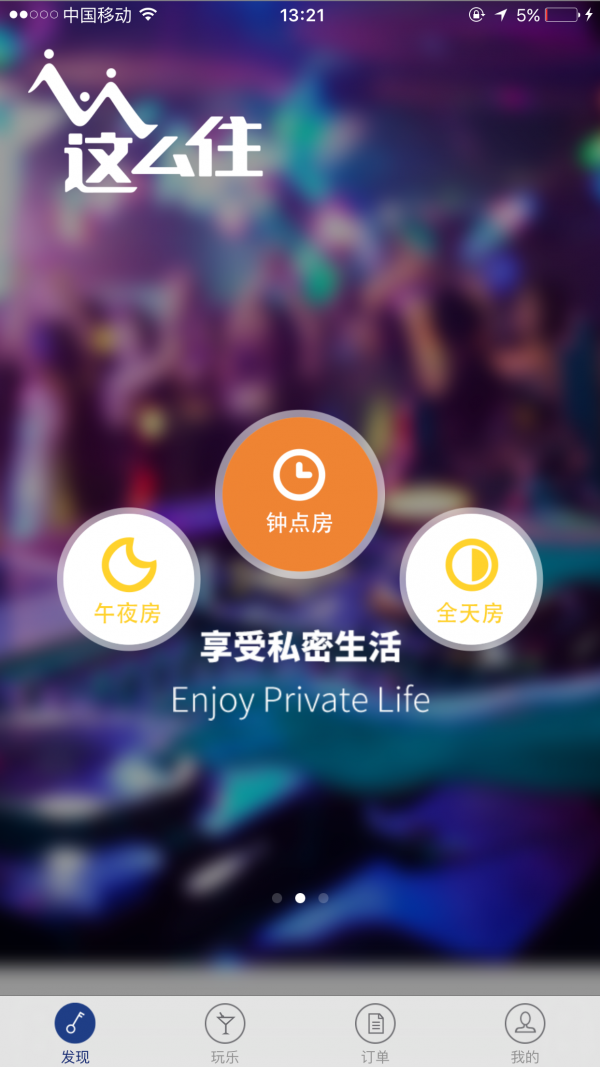Open the 订单 orders tab
The height and width of the screenshot is (1067, 600).
pos(375,1033)
